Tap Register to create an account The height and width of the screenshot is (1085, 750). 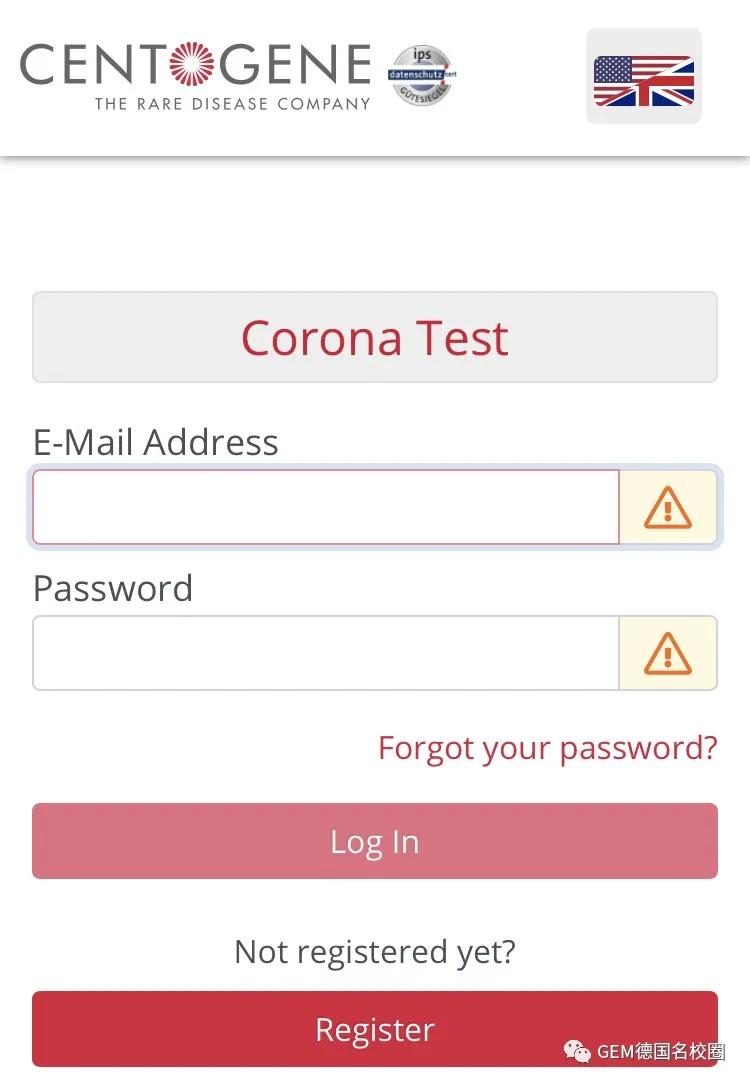(x=374, y=1028)
